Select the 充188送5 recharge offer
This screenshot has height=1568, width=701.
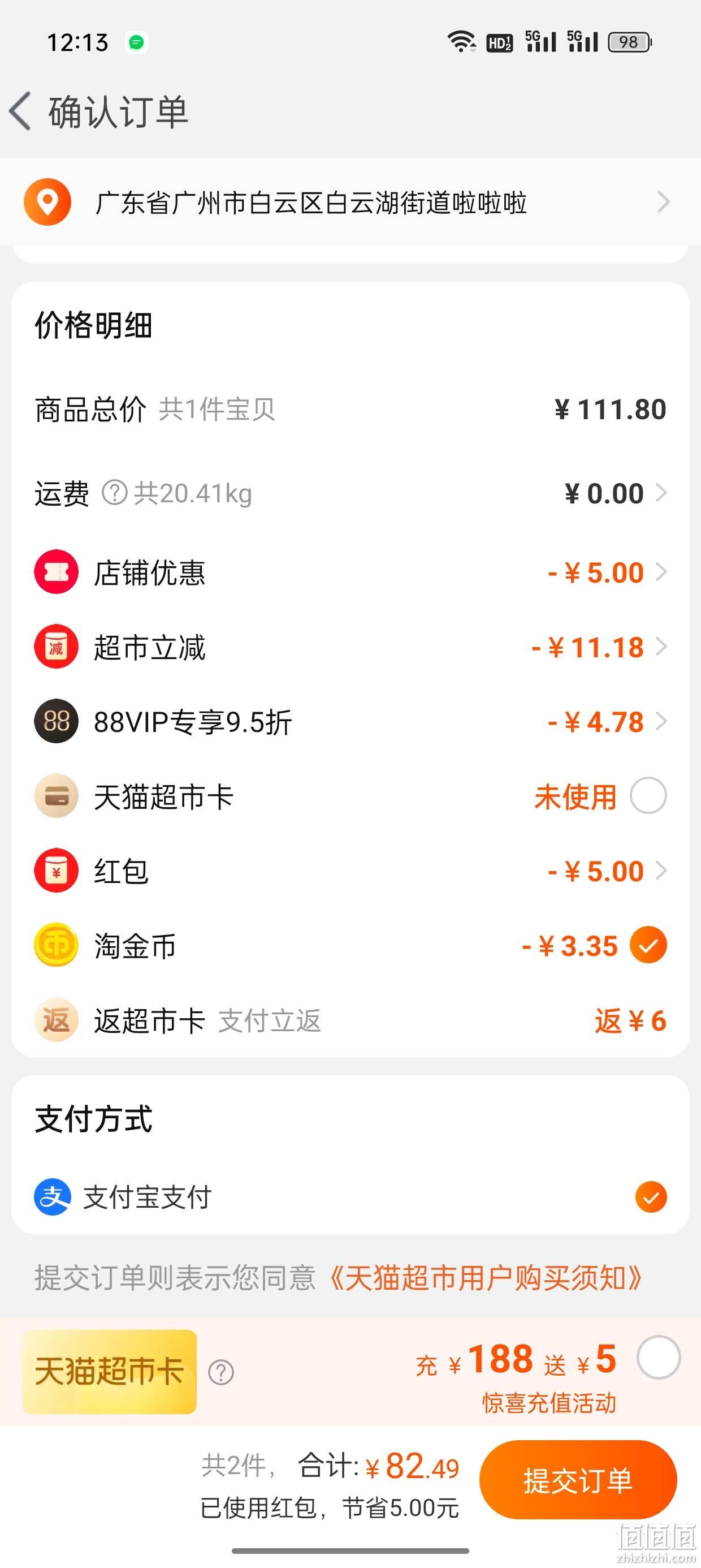coord(659,1358)
